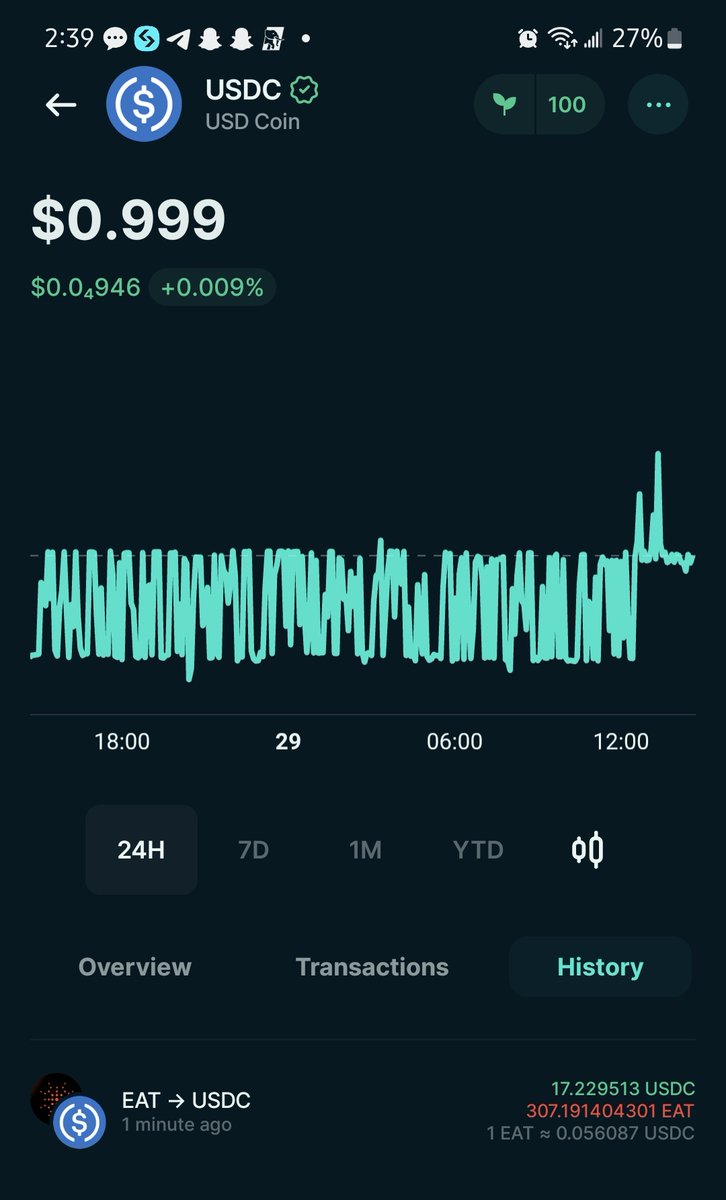Open the three-dot overflow menu
This screenshot has width=726, height=1200.
tap(657, 104)
